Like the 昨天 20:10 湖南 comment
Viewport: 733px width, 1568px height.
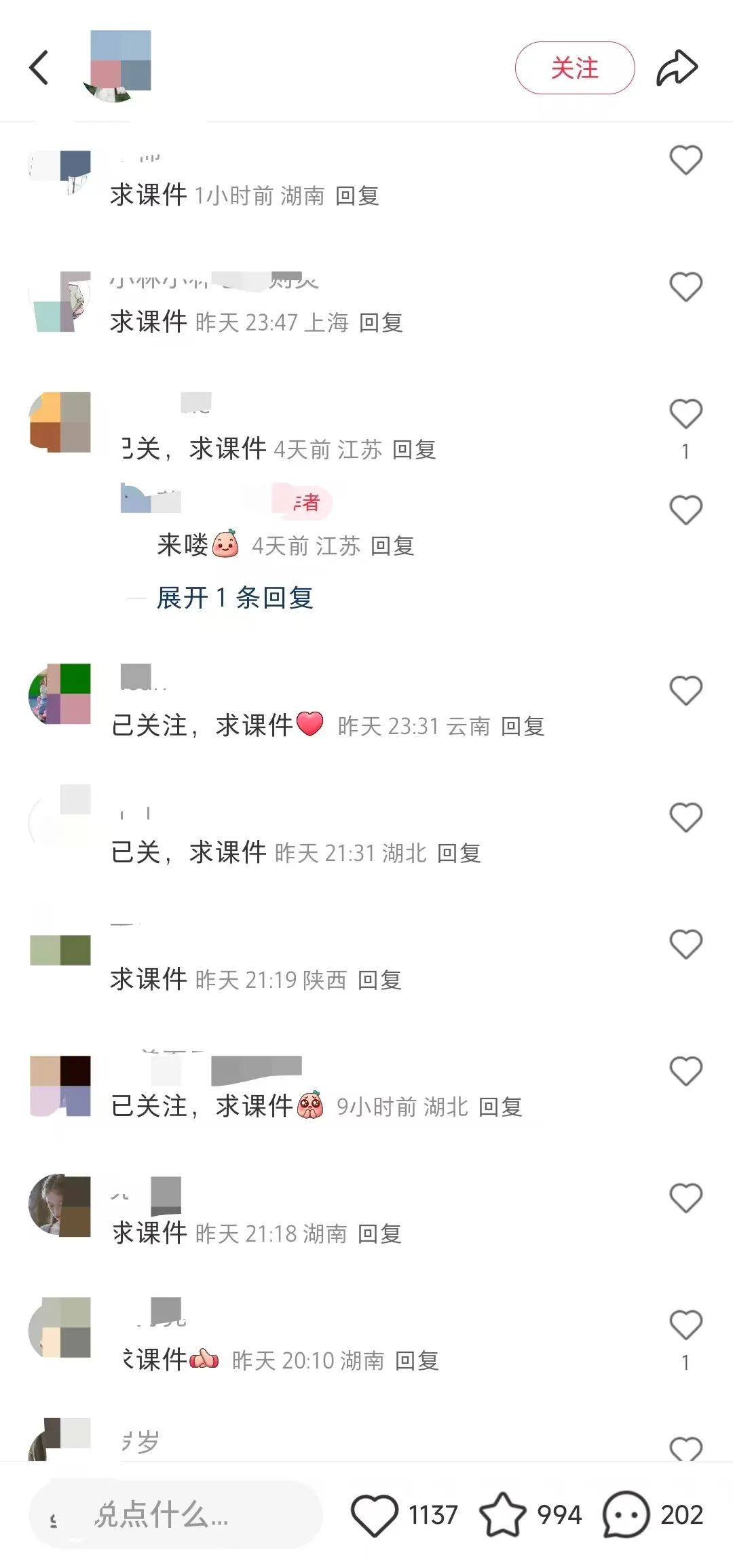685,1325
